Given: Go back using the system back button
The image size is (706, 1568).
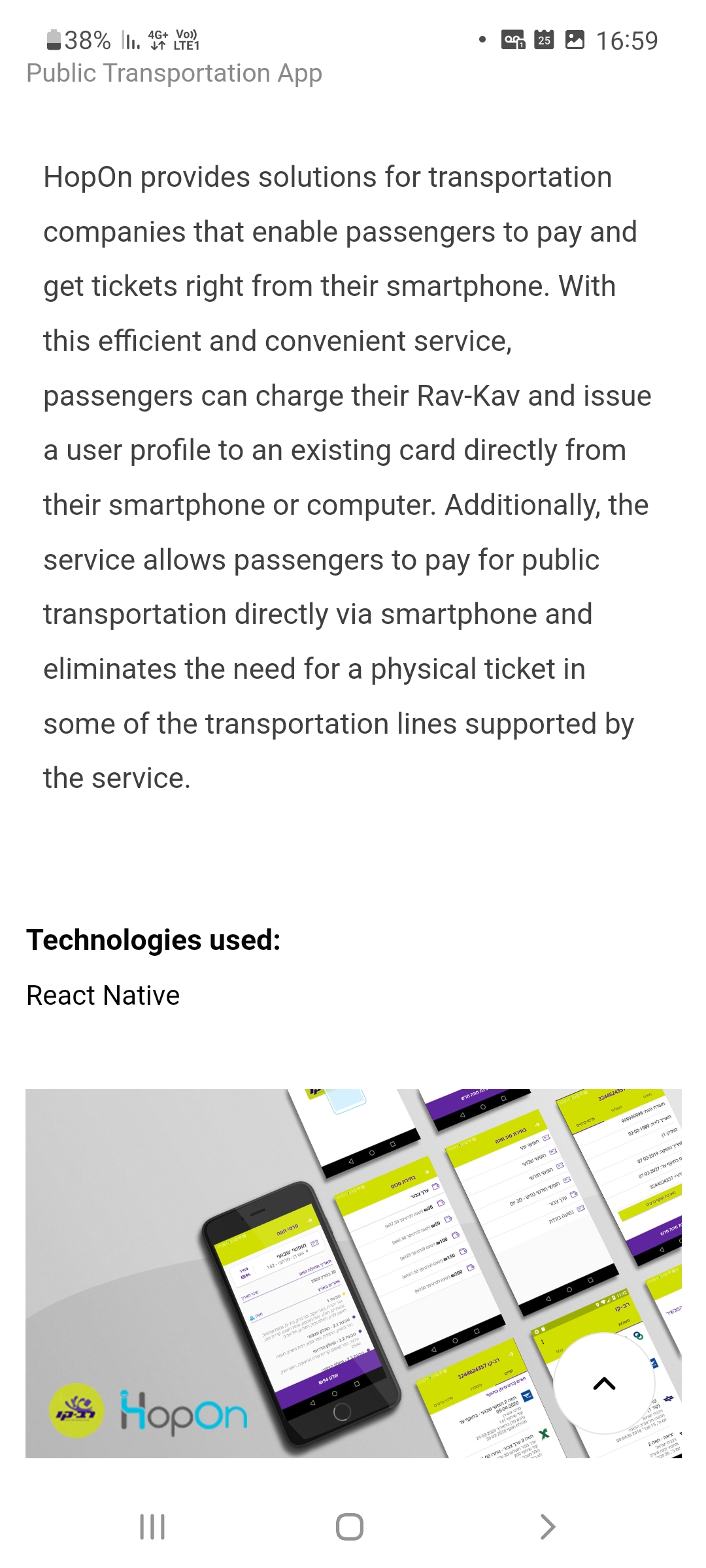Looking at the screenshot, I should pyautogui.click(x=548, y=1527).
